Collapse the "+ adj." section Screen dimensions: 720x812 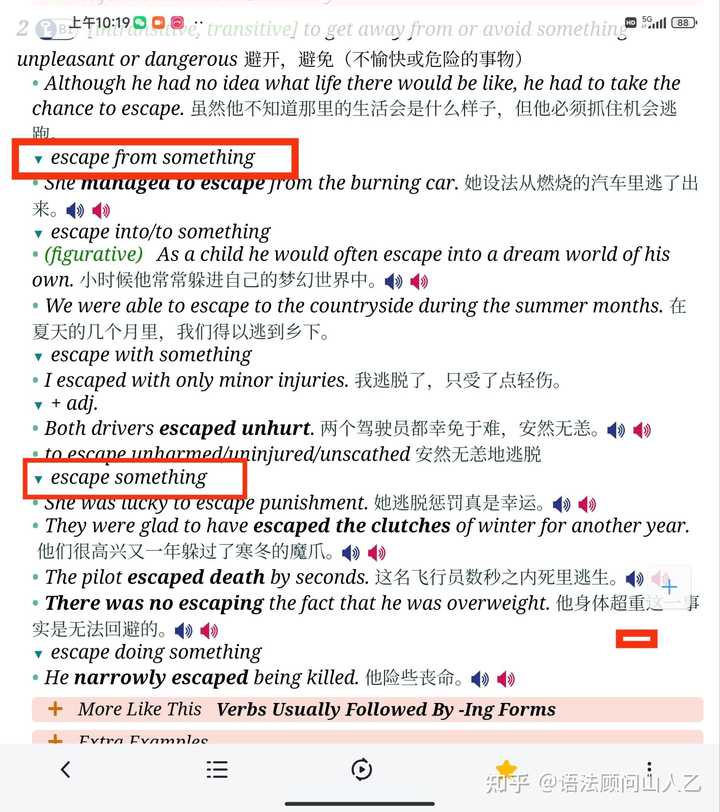[39, 405]
